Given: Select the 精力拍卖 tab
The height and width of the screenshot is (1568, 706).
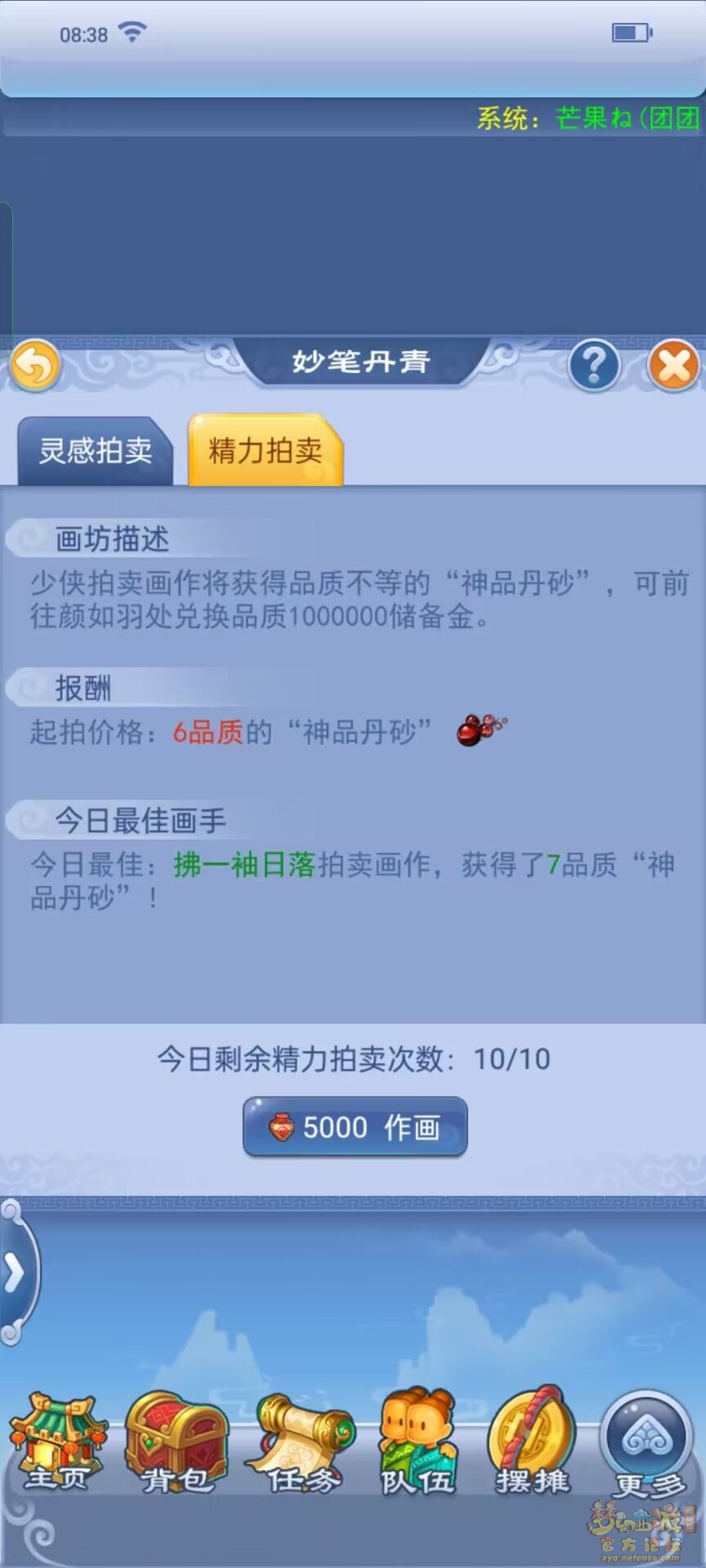Looking at the screenshot, I should click(x=266, y=451).
